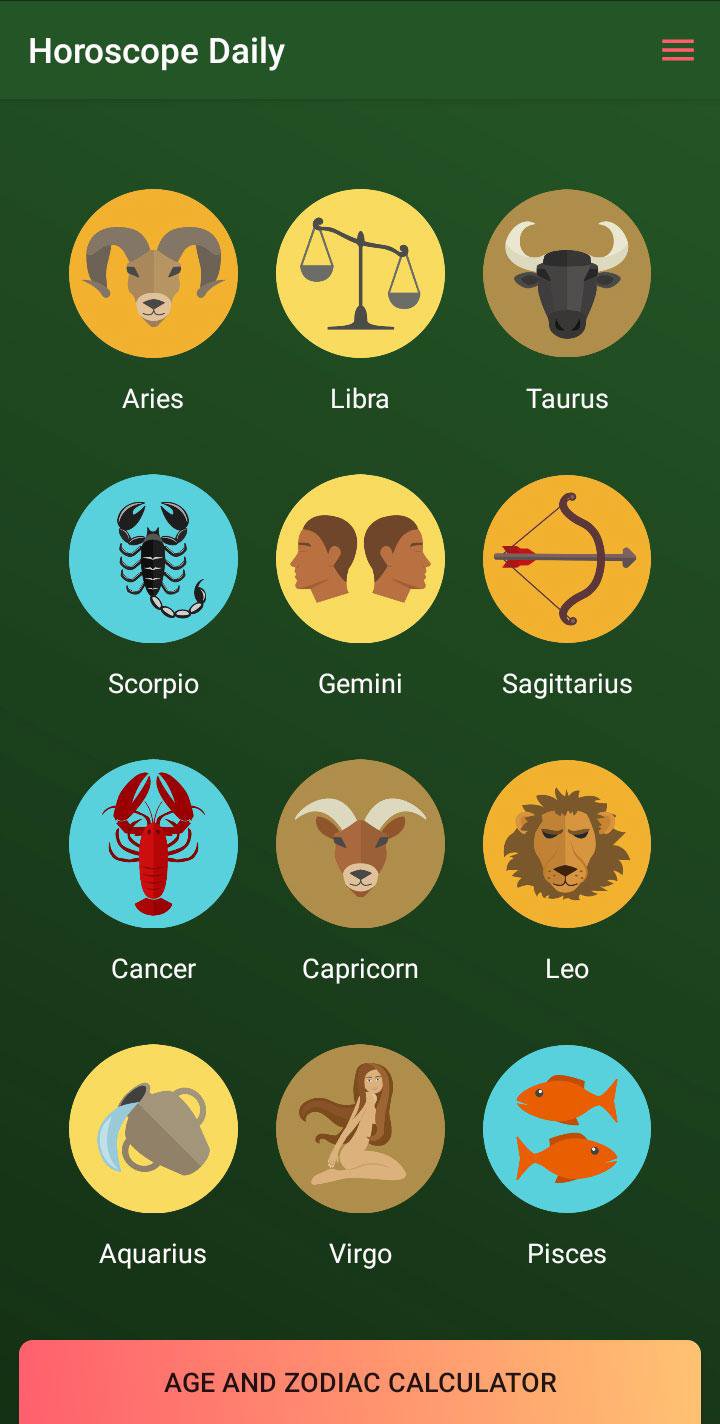Tap the Pisces fish icon

coord(567,1128)
